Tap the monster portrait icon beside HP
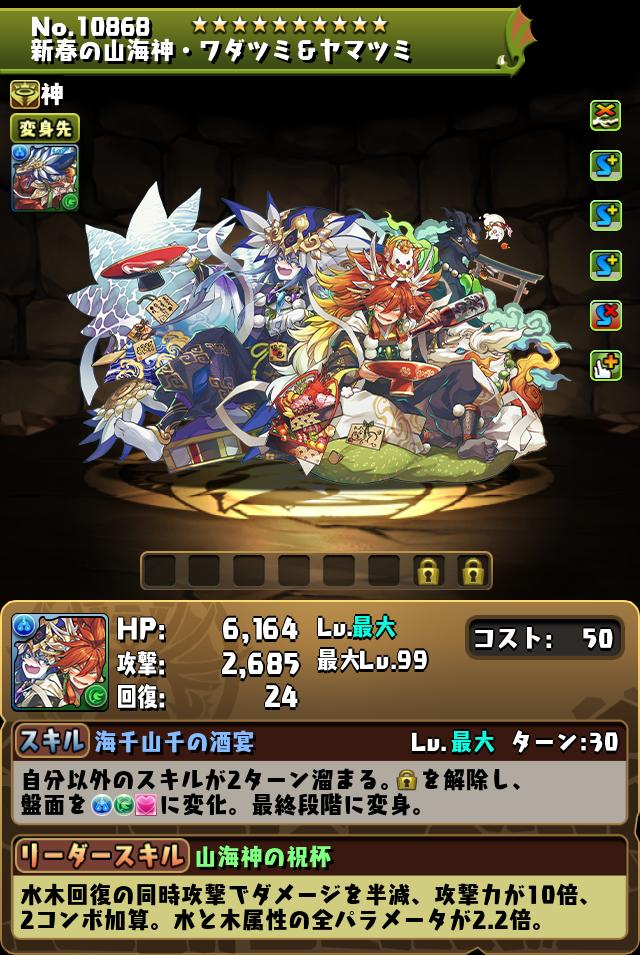The height and width of the screenshot is (955, 640). 59,662
